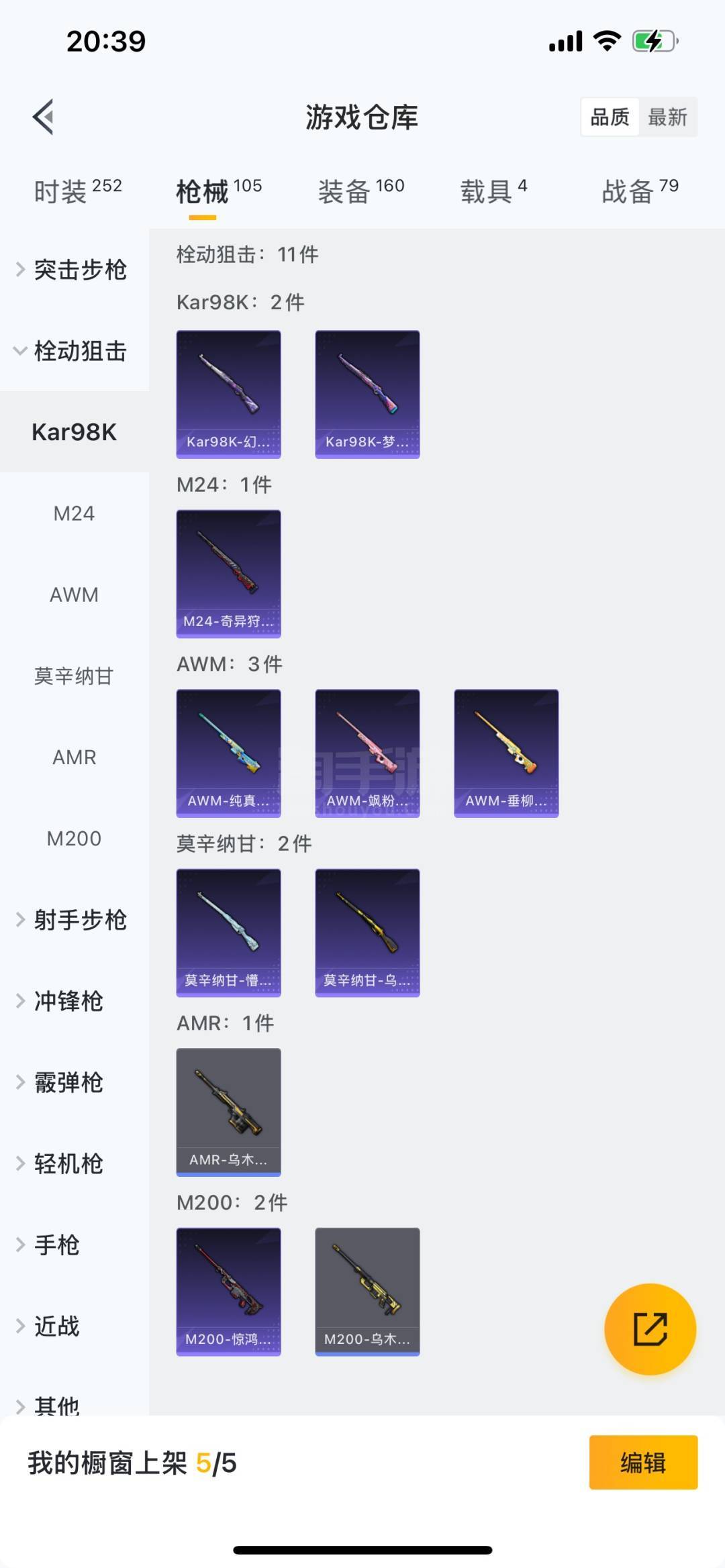Open the 装备 tab
The width and height of the screenshot is (725, 1568).
(x=360, y=191)
